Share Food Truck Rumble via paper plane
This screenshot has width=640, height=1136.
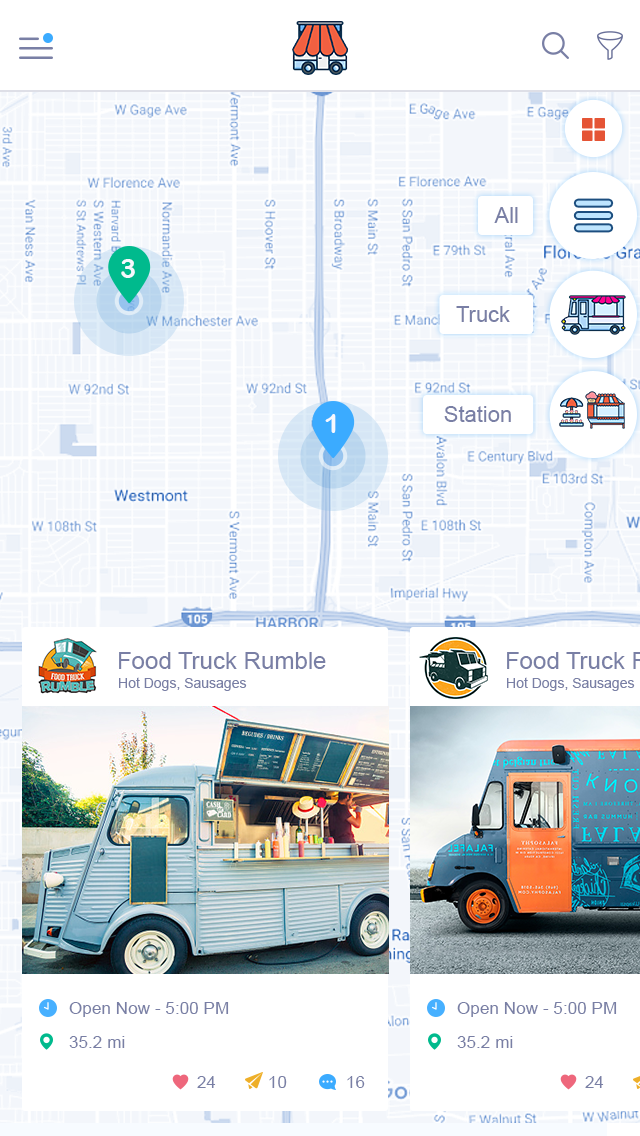[254, 1081]
